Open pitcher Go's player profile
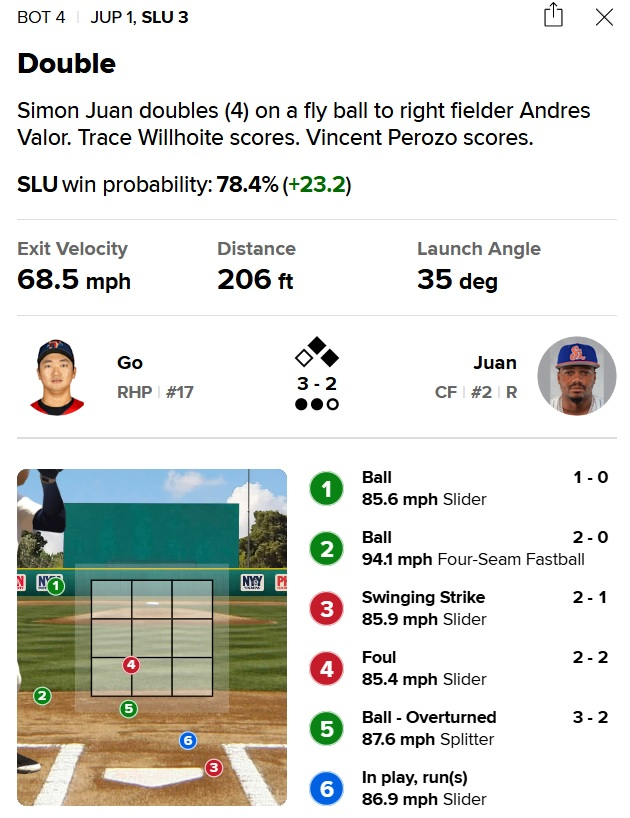630x818 pixels. [57, 377]
